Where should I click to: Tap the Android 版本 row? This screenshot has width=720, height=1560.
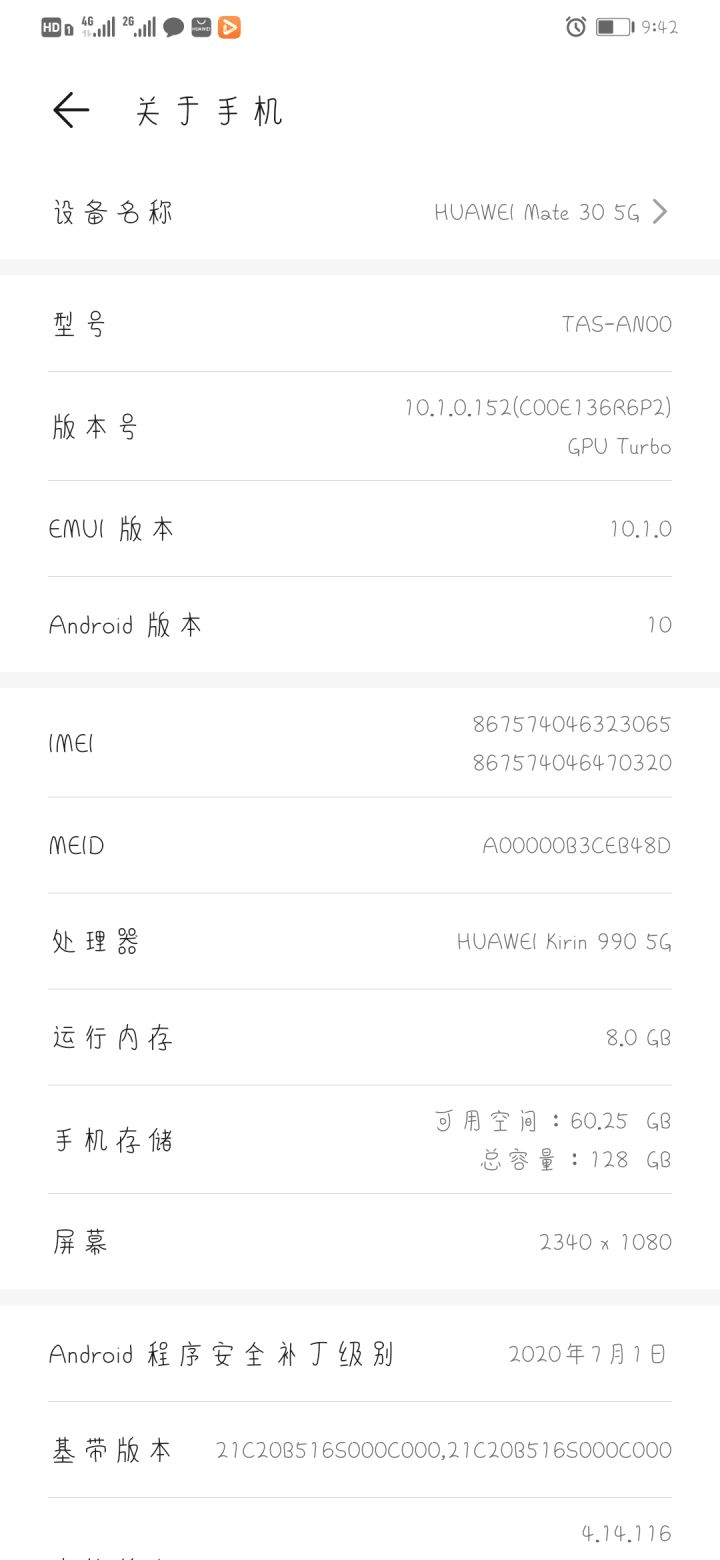pos(360,625)
